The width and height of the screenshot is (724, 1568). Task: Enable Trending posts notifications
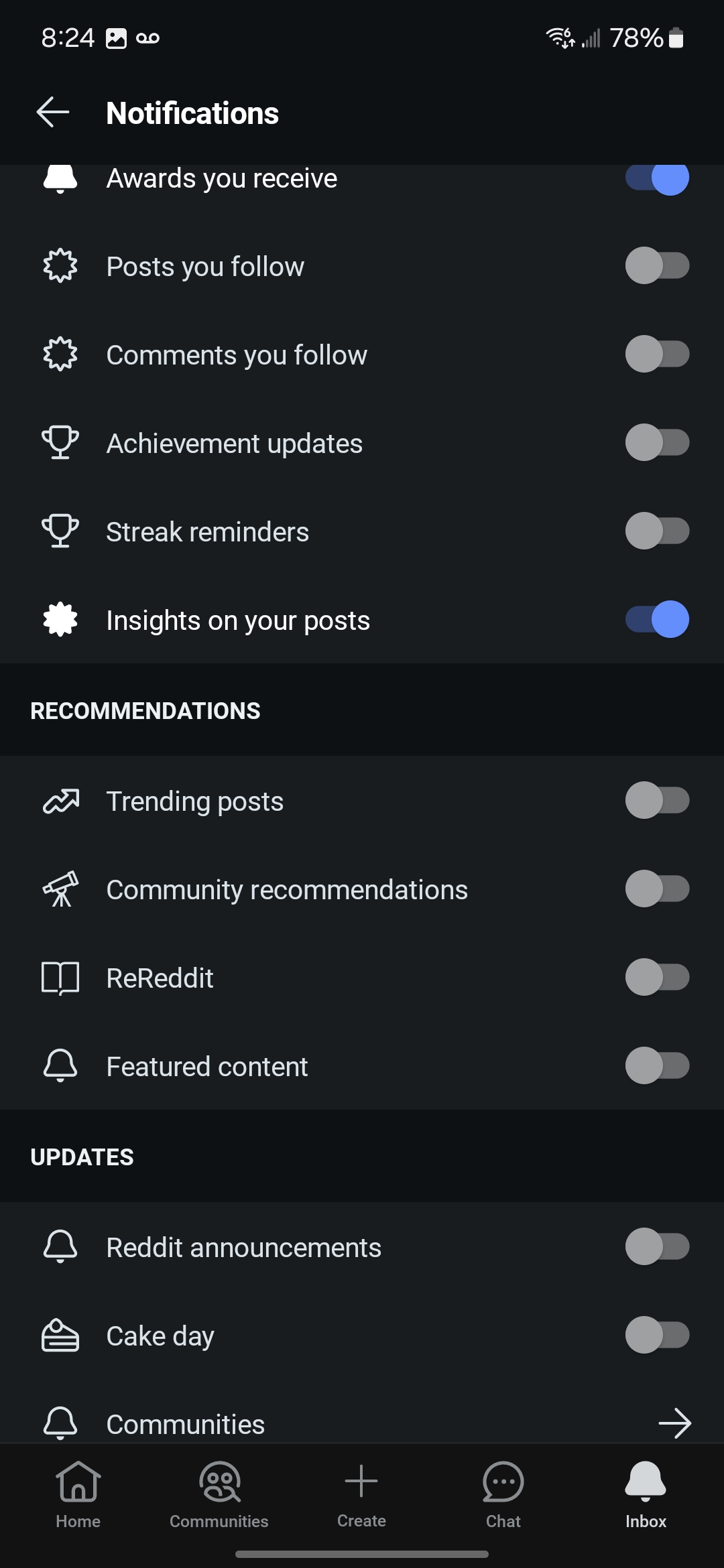(x=657, y=801)
